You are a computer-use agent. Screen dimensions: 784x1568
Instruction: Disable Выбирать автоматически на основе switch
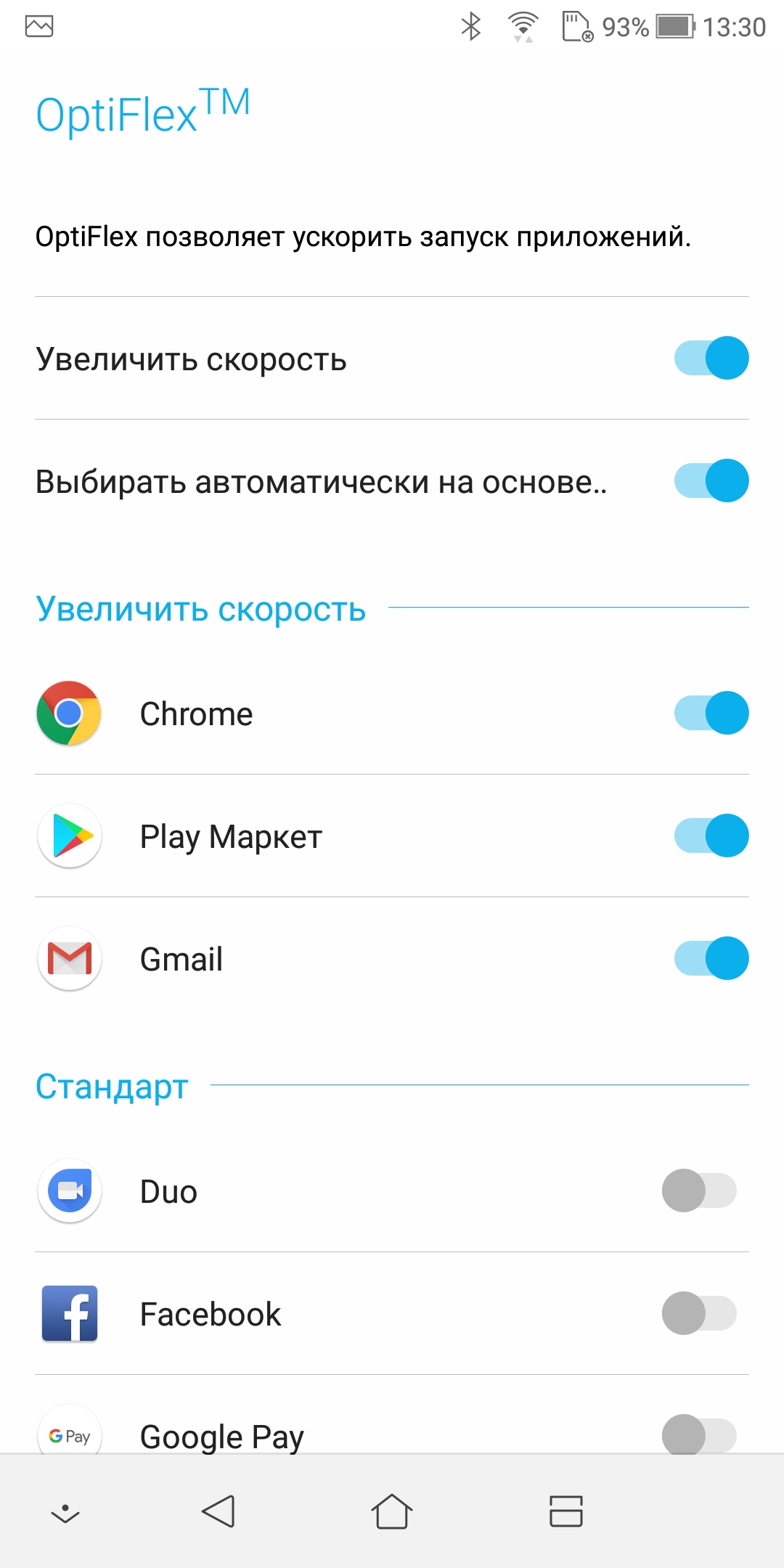[711, 481]
